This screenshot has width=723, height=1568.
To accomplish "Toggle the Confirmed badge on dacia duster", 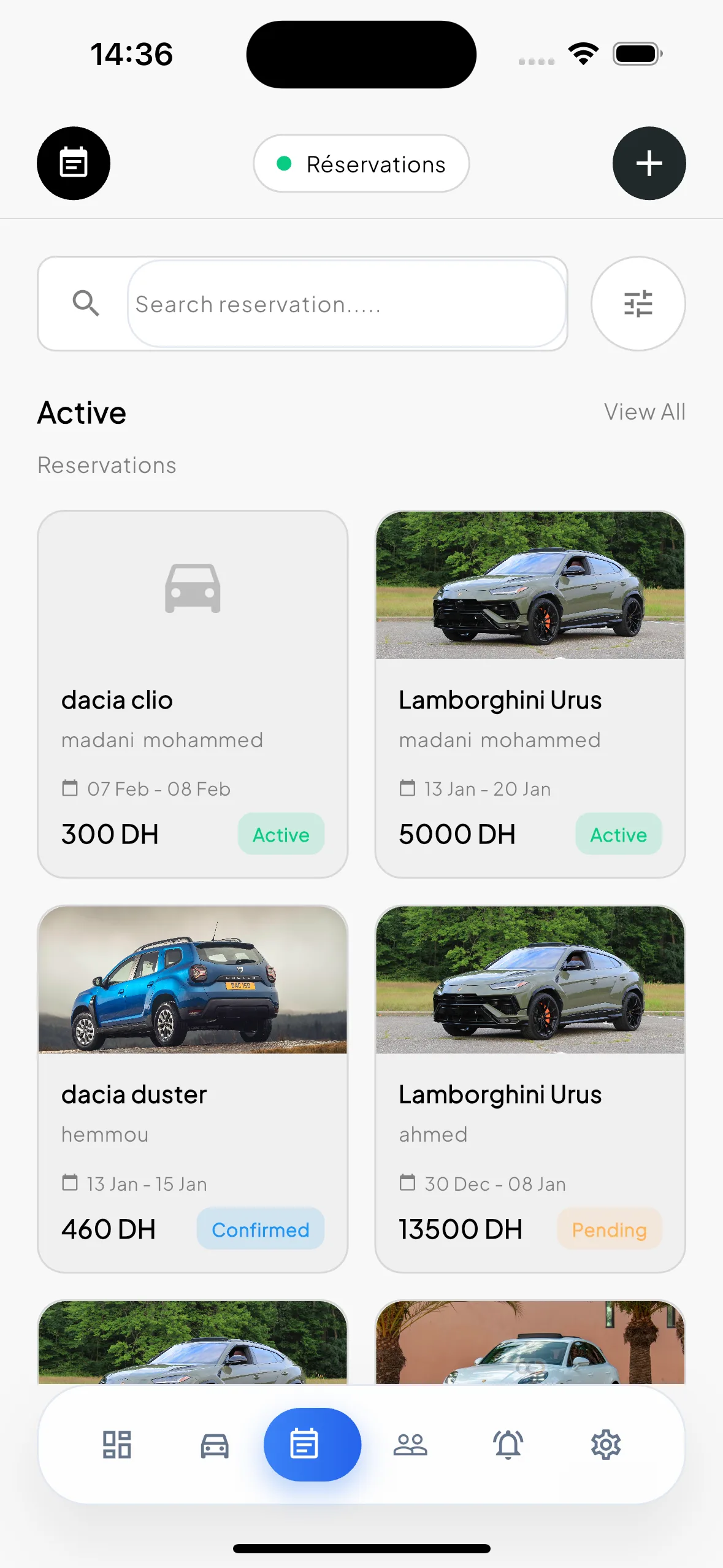I will pos(260,1229).
